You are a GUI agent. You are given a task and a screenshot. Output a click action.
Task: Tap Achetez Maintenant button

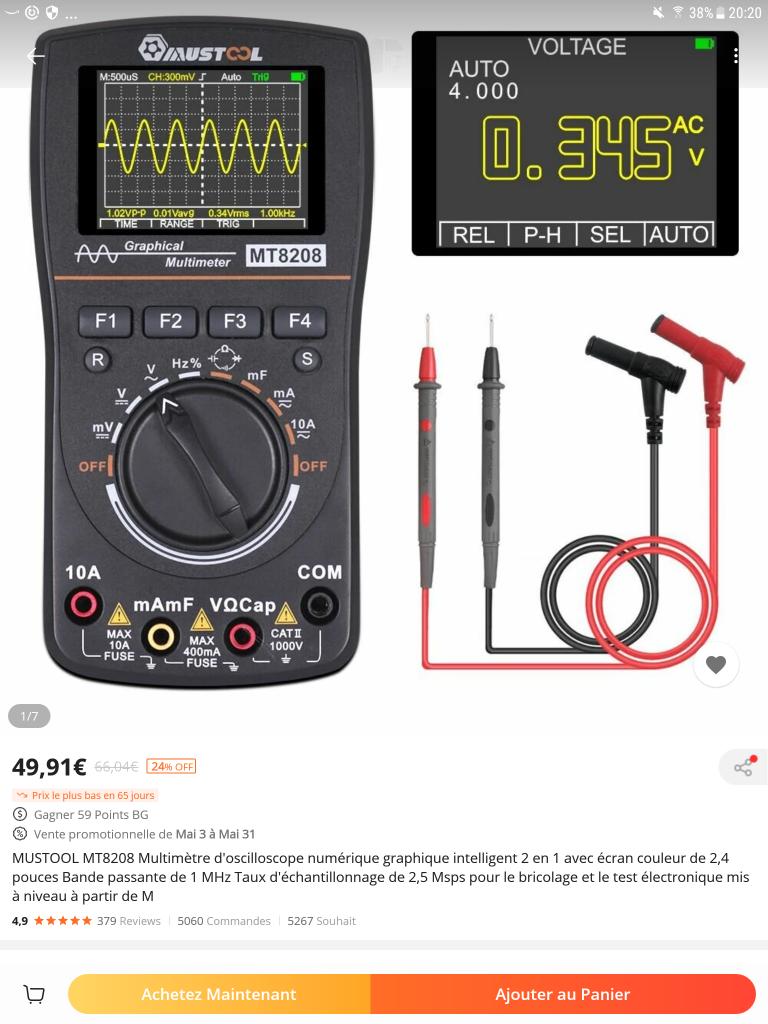[x=219, y=994]
